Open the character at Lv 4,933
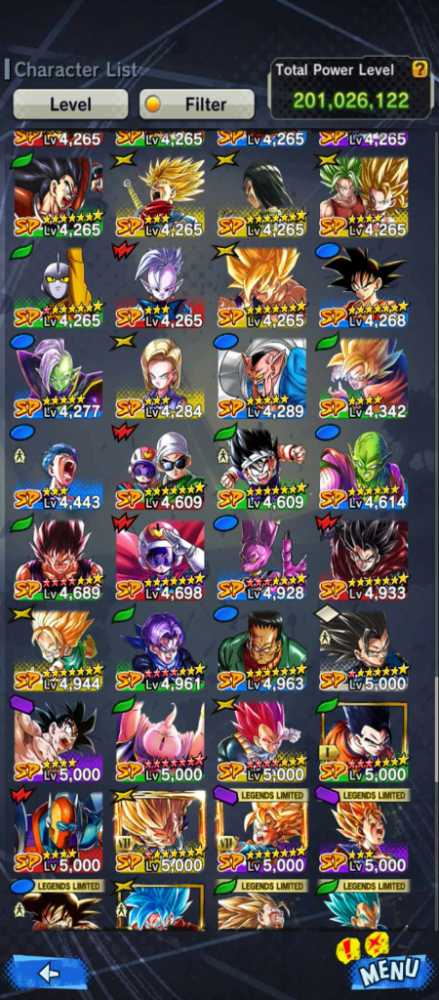439x1000 pixels. coord(364,559)
